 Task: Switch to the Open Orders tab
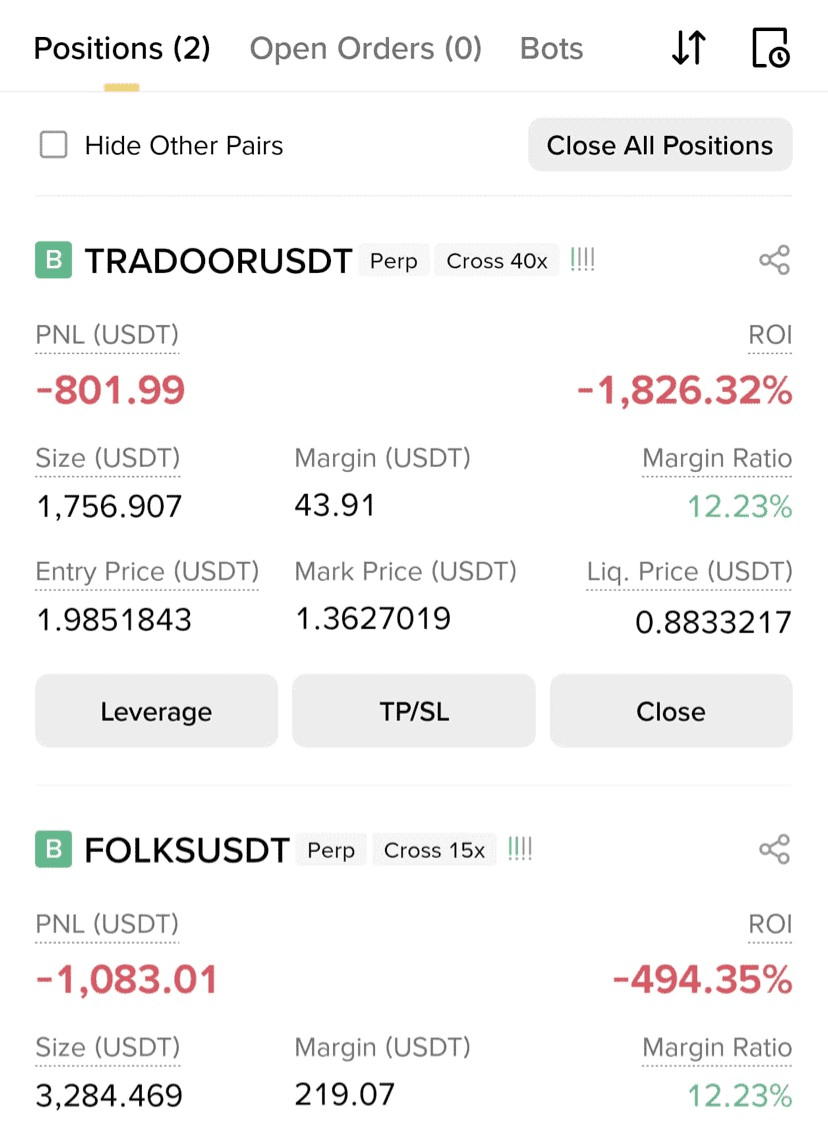point(366,49)
